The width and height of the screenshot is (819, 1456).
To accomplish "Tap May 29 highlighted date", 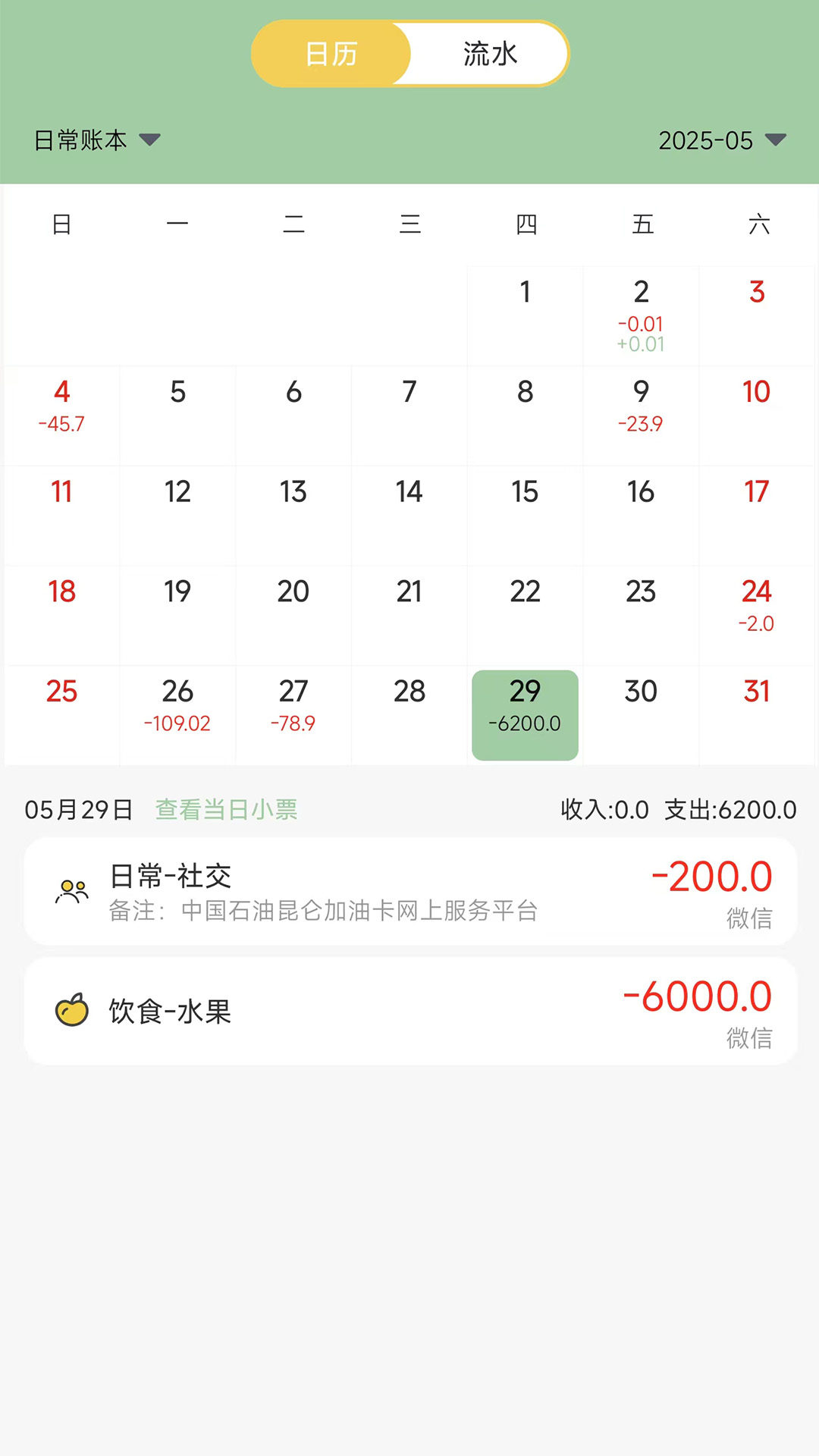I will click(x=525, y=714).
